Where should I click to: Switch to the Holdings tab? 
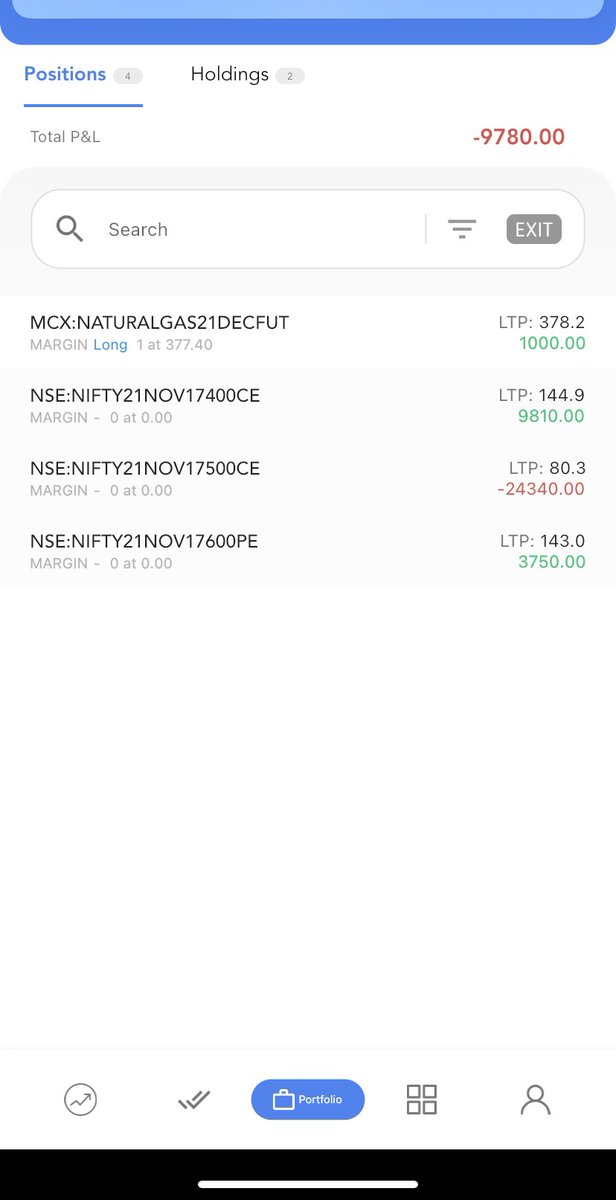pos(247,75)
